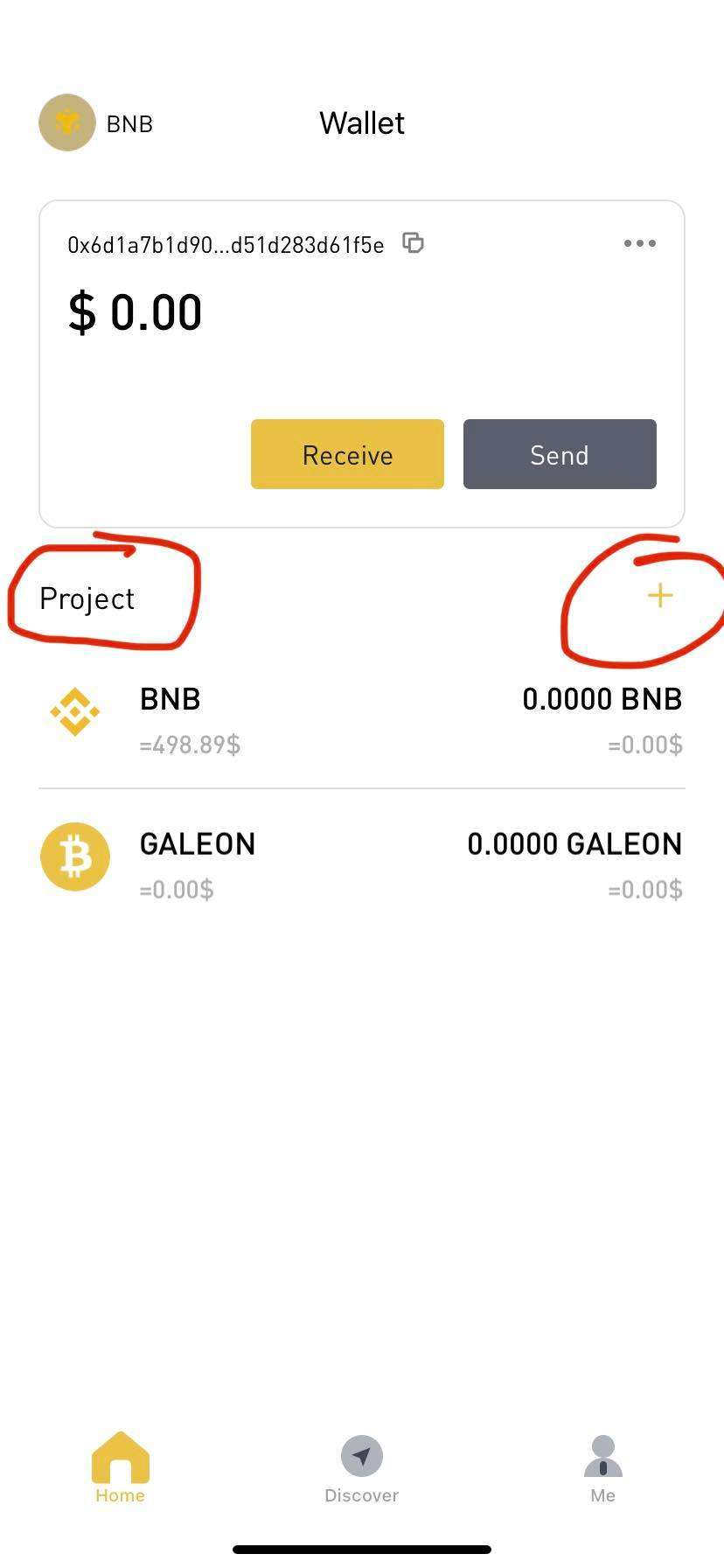This screenshot has height=1568, width=724.
Task: Tap the Send button
Action: [560, 454]
